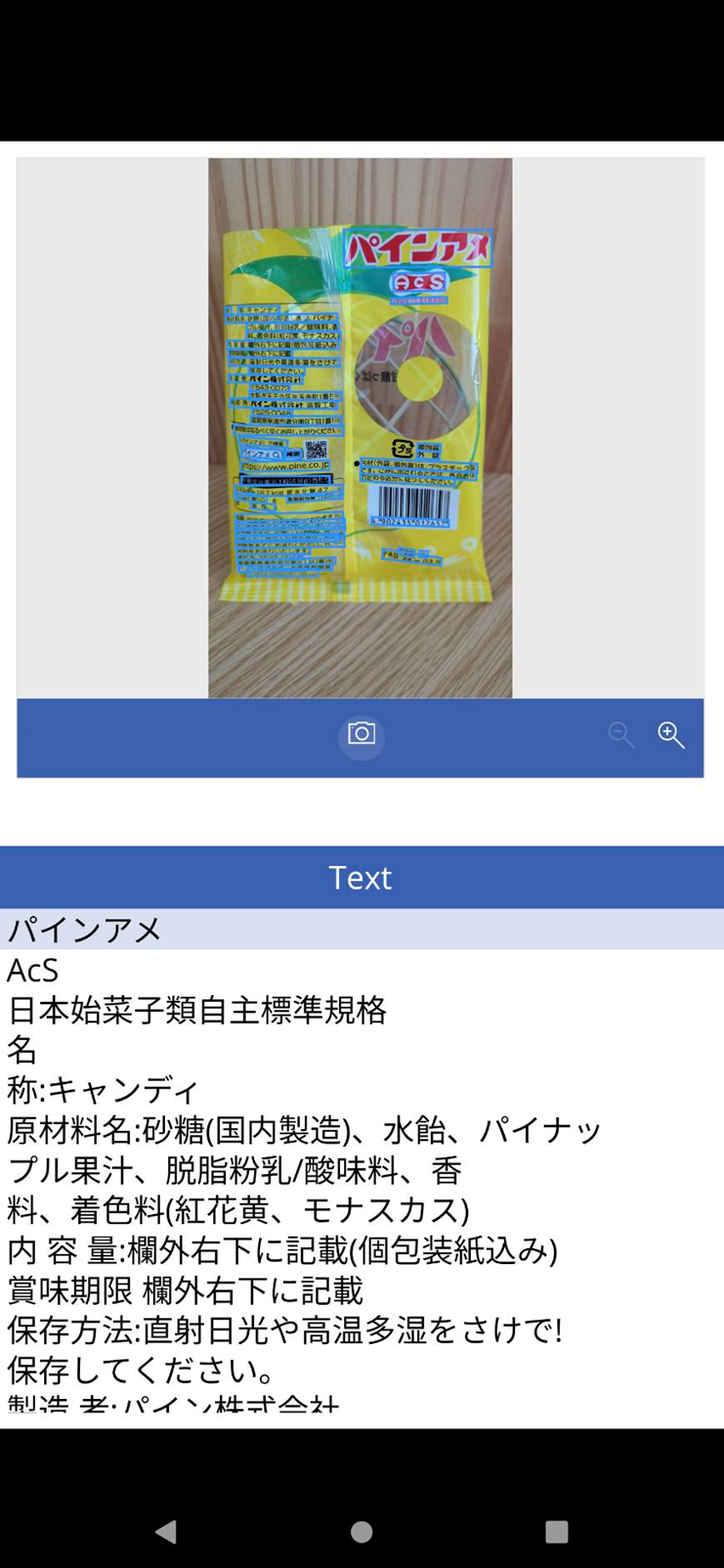This screenshot has width=724, height=1568.
Task: Open the recent apps view
Action: [557, 1531]
